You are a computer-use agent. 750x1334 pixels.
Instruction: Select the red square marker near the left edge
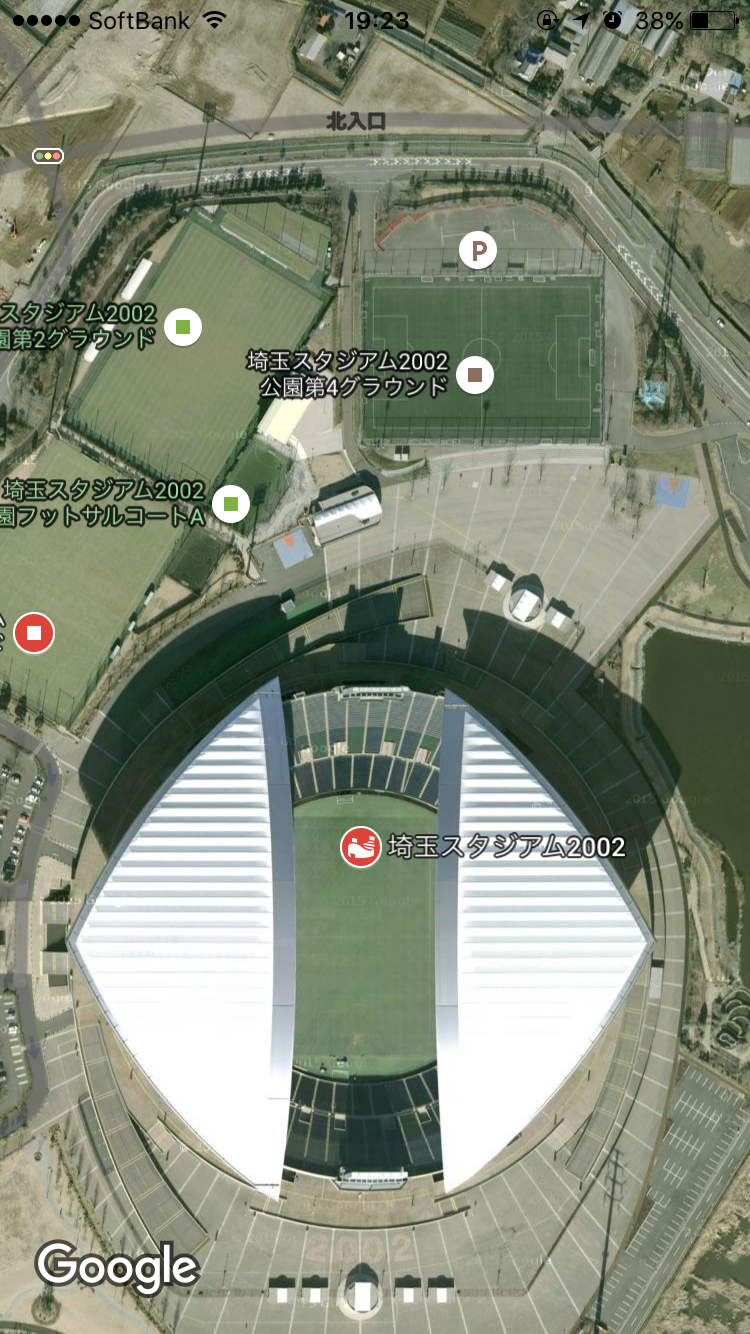click(34, 633)
